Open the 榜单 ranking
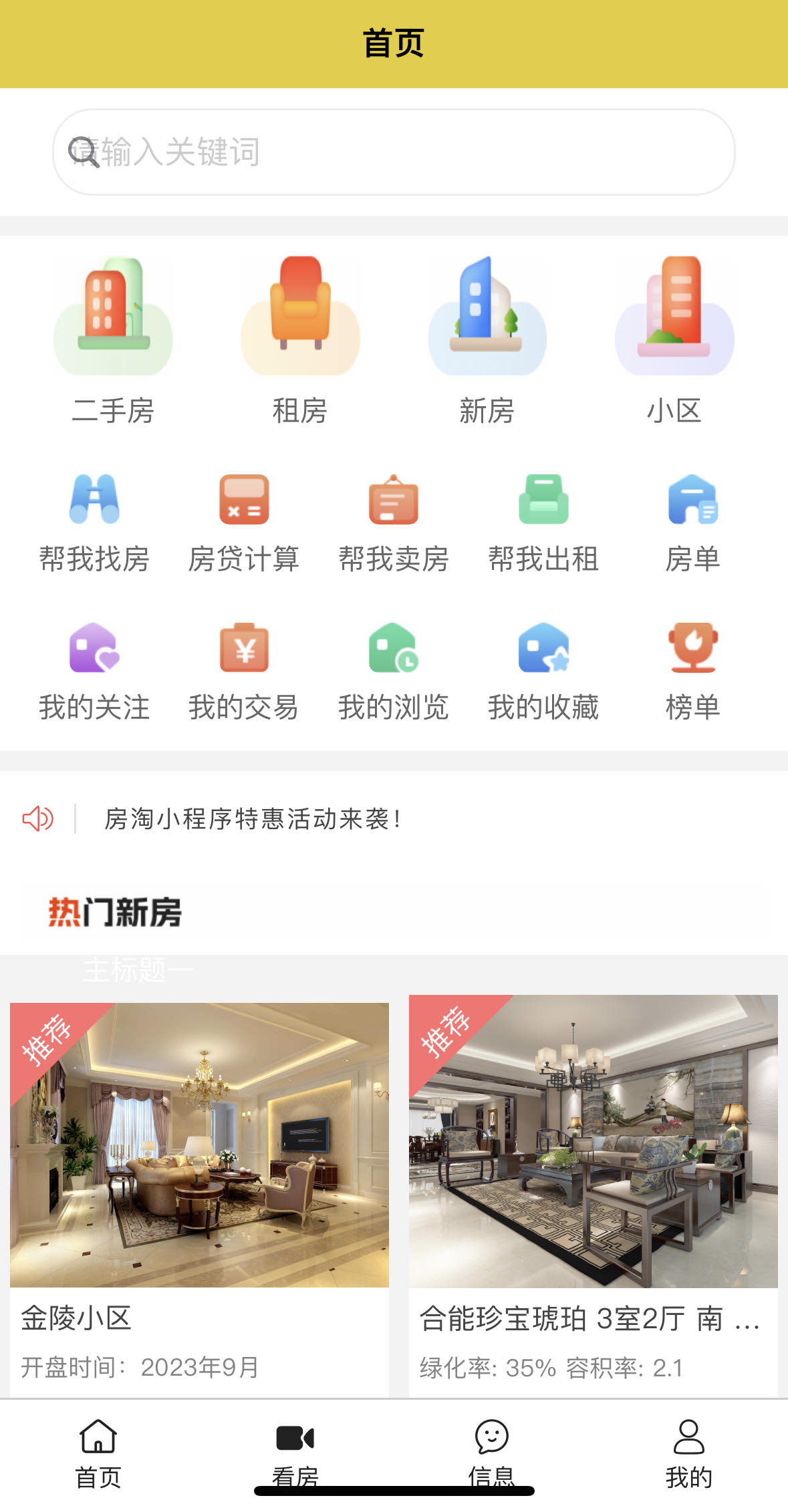Screen dimensions: 788x1512 [692, 671]
